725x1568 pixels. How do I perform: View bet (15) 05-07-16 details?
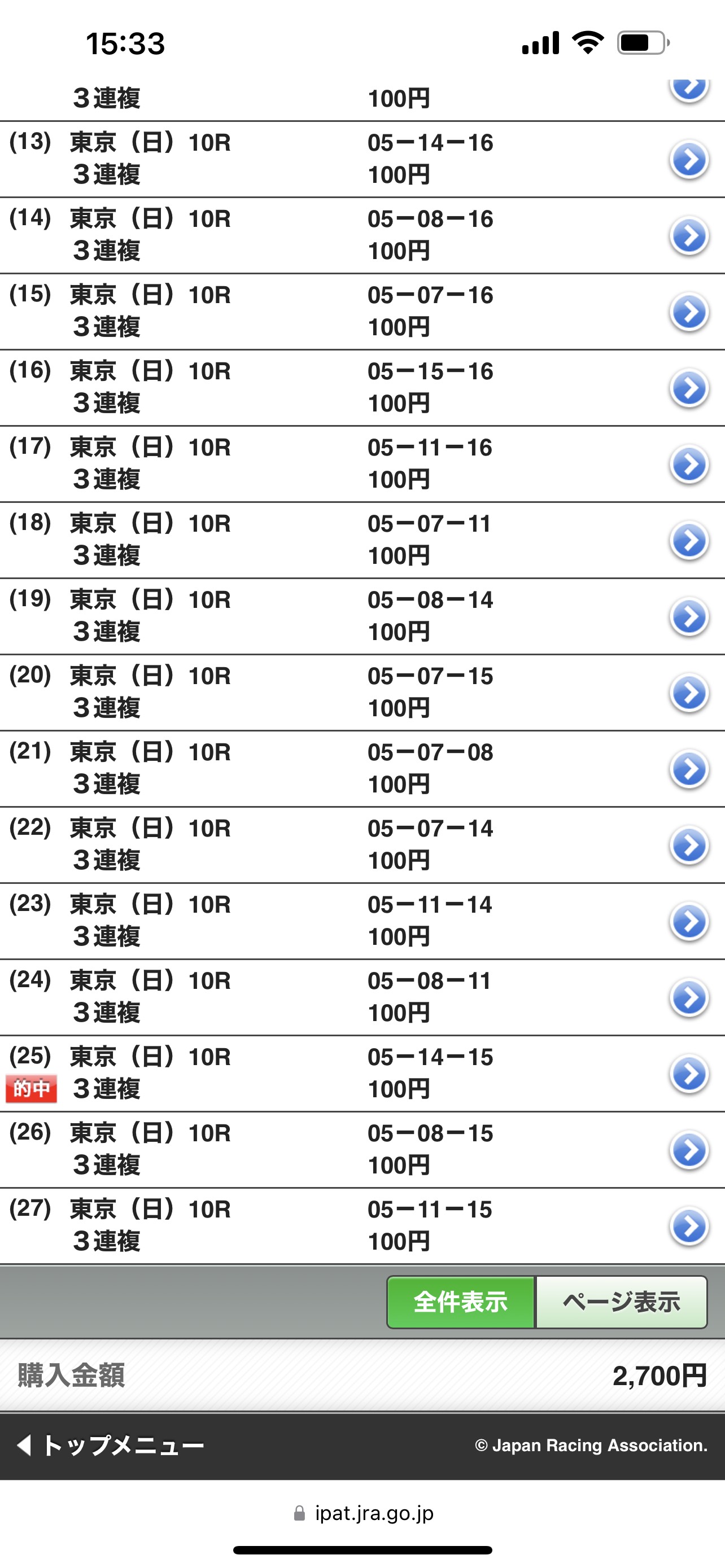(x=689, y=312)
